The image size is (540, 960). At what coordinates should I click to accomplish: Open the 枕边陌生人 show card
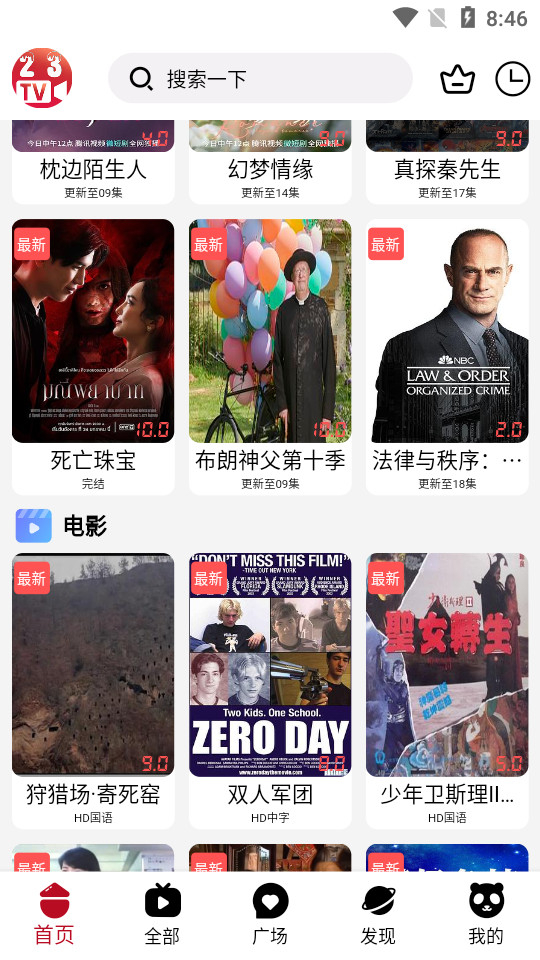point(93,162)
